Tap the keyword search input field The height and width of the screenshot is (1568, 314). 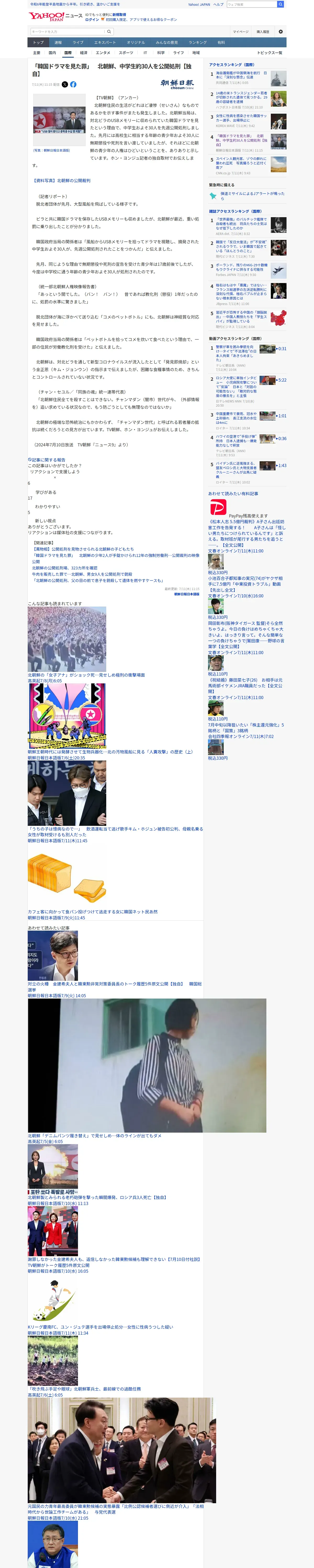(67, 32)
